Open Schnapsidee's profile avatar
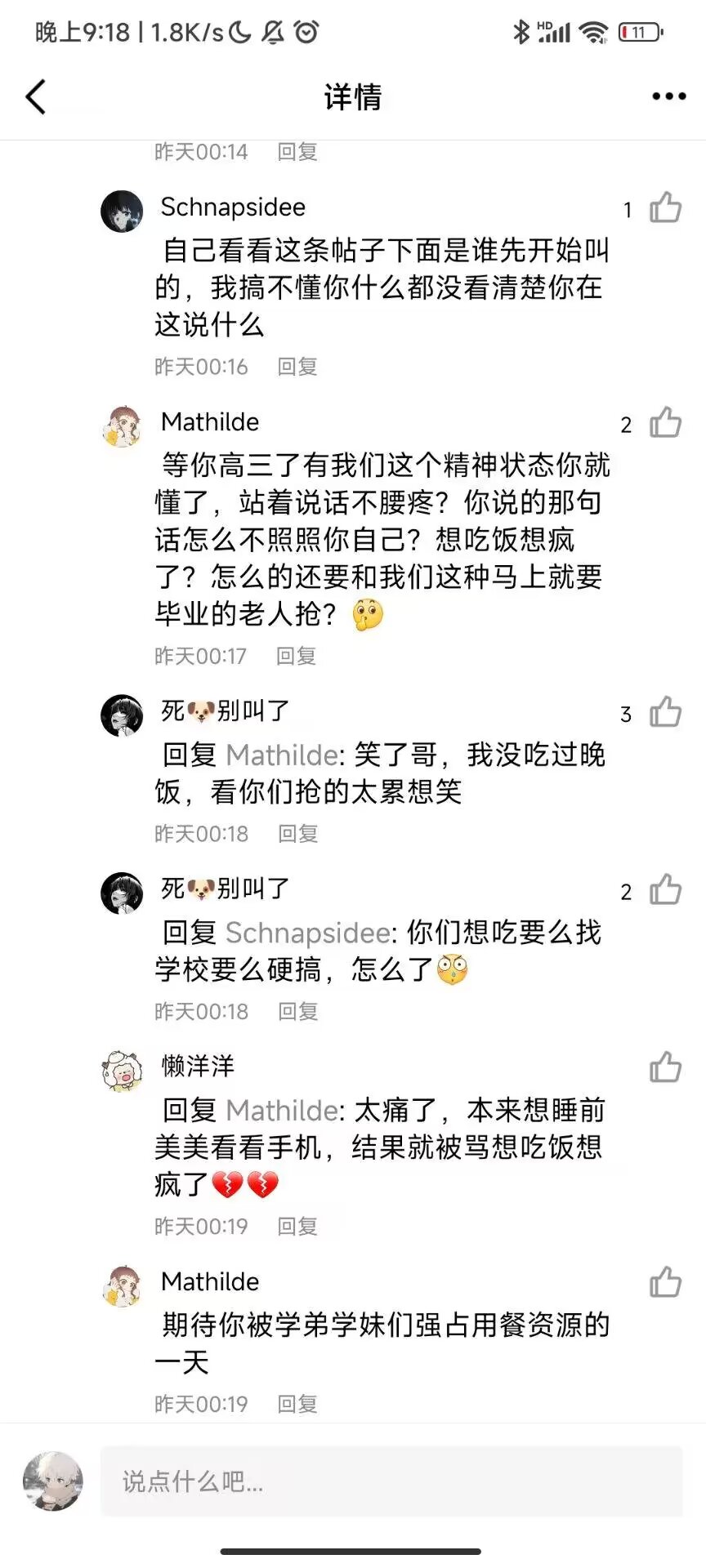The image size is (706, 1568). point(122,212)
